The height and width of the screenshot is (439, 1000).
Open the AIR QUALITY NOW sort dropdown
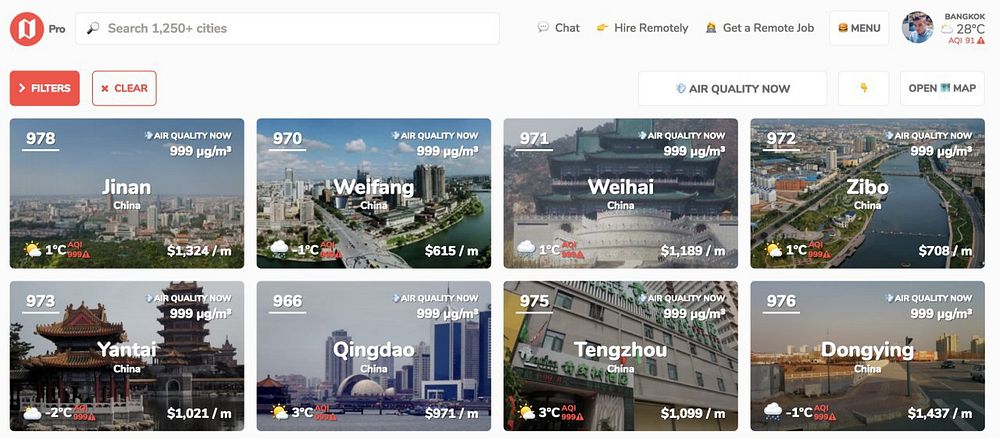pos(732,88)
